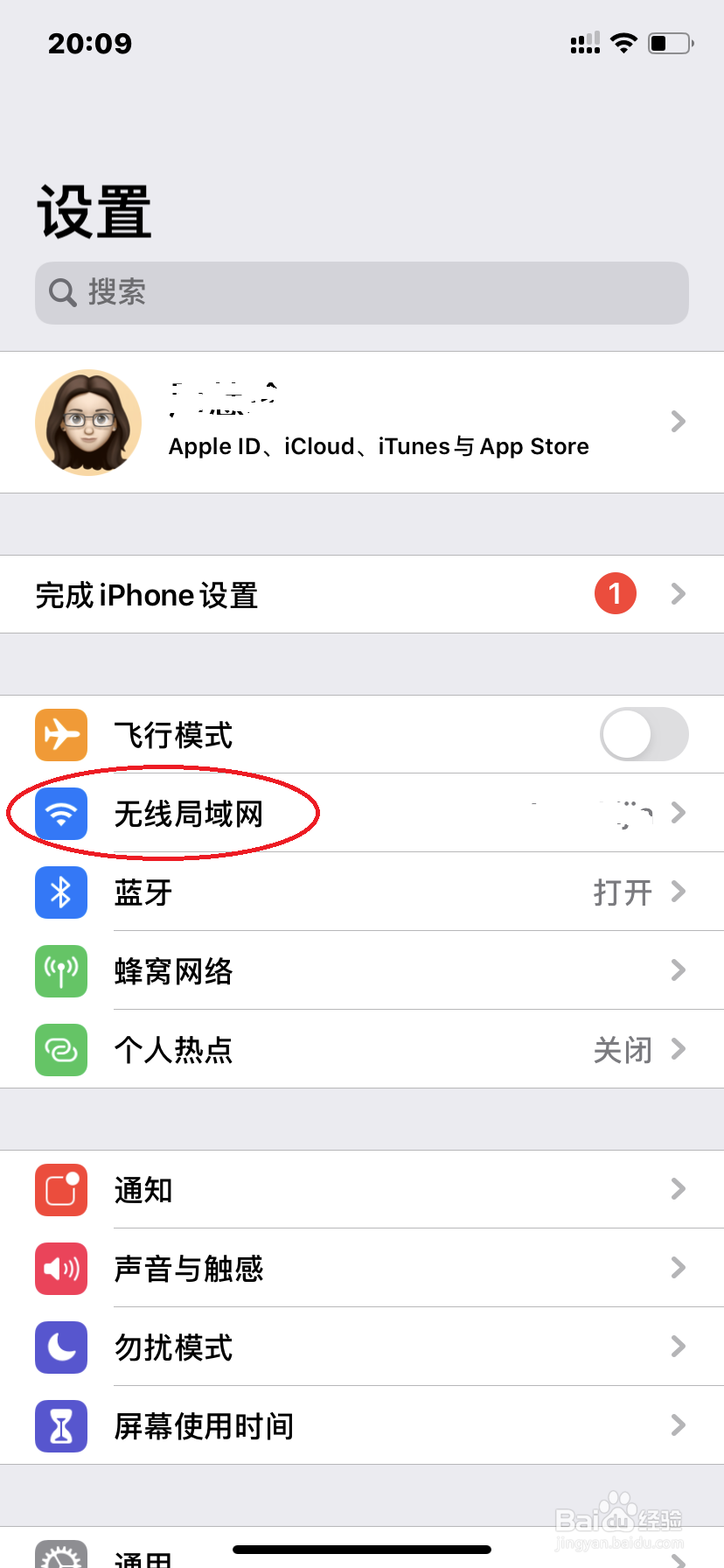724x1568 pixels.
Task: Tap the Memoji profile avatar picture
Action: 88,423
